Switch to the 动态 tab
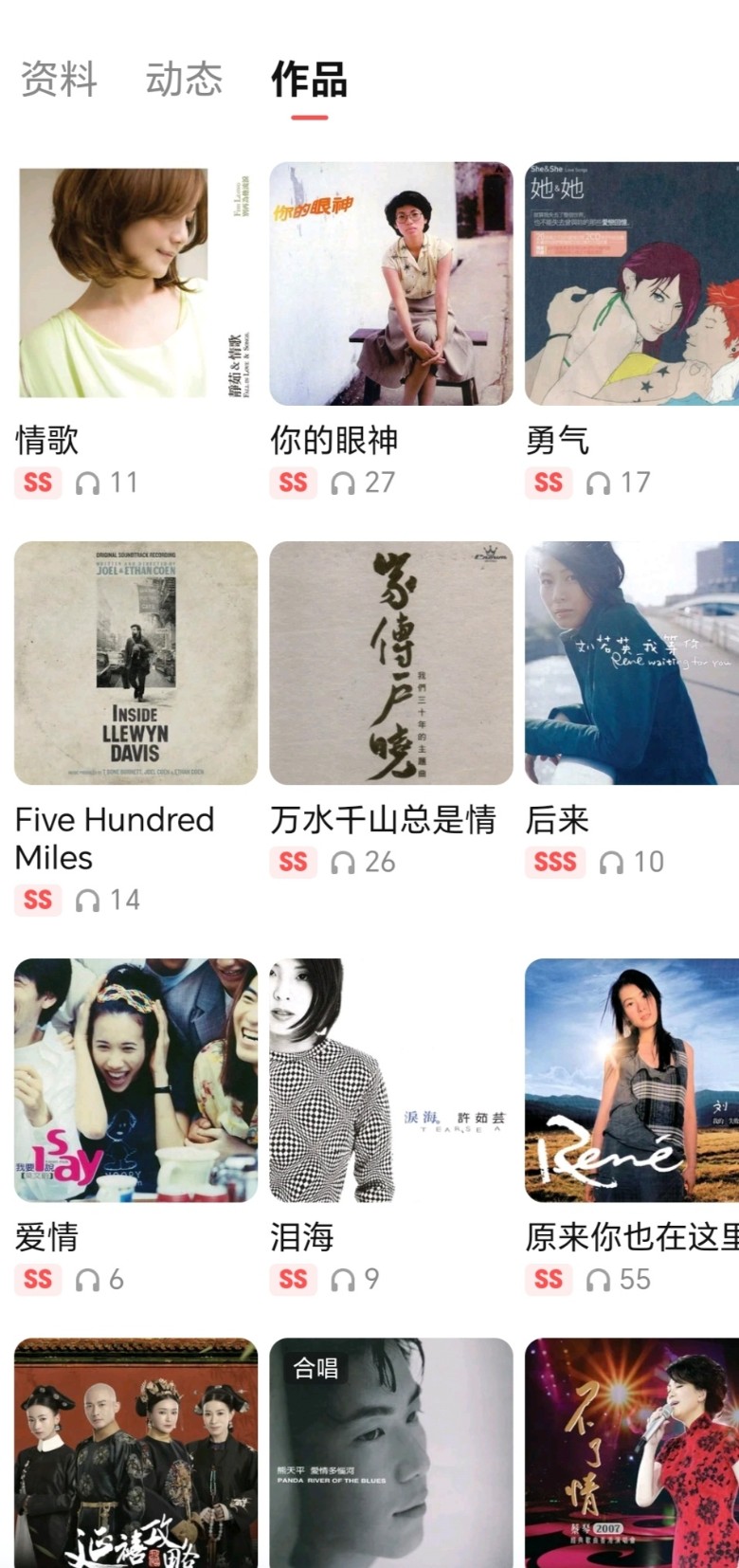The image size is (739, 1568). point(184,80)
